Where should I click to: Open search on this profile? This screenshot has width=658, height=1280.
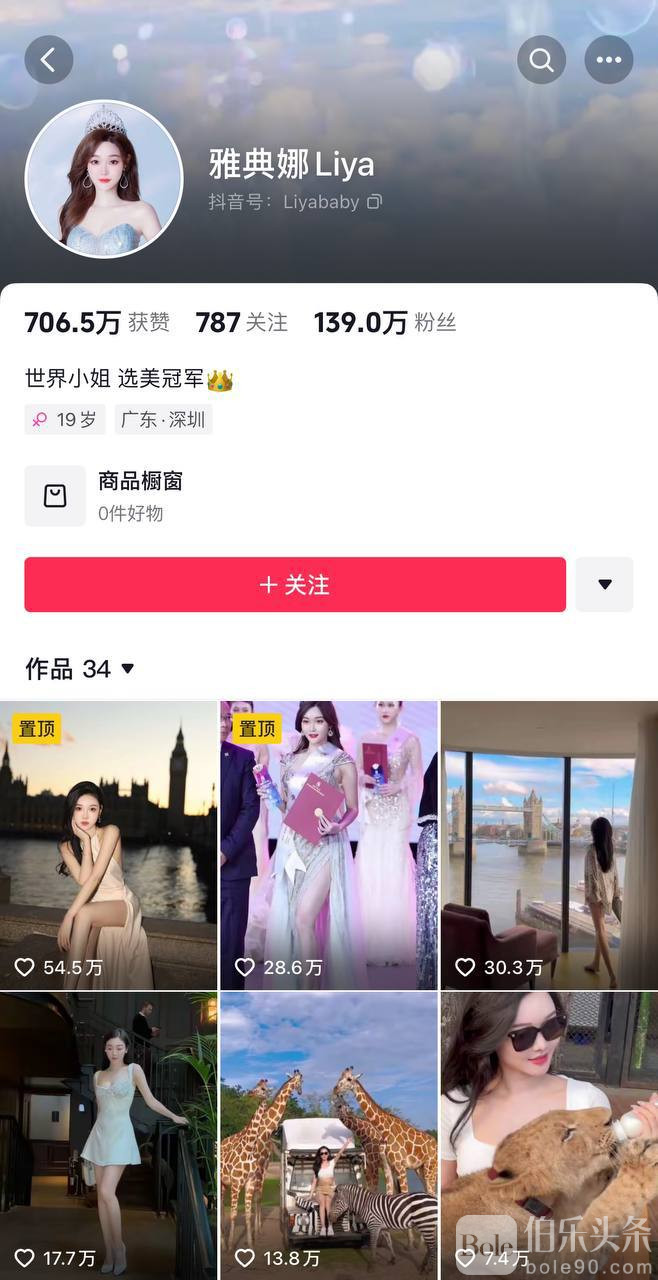click(x=541, y=60)
